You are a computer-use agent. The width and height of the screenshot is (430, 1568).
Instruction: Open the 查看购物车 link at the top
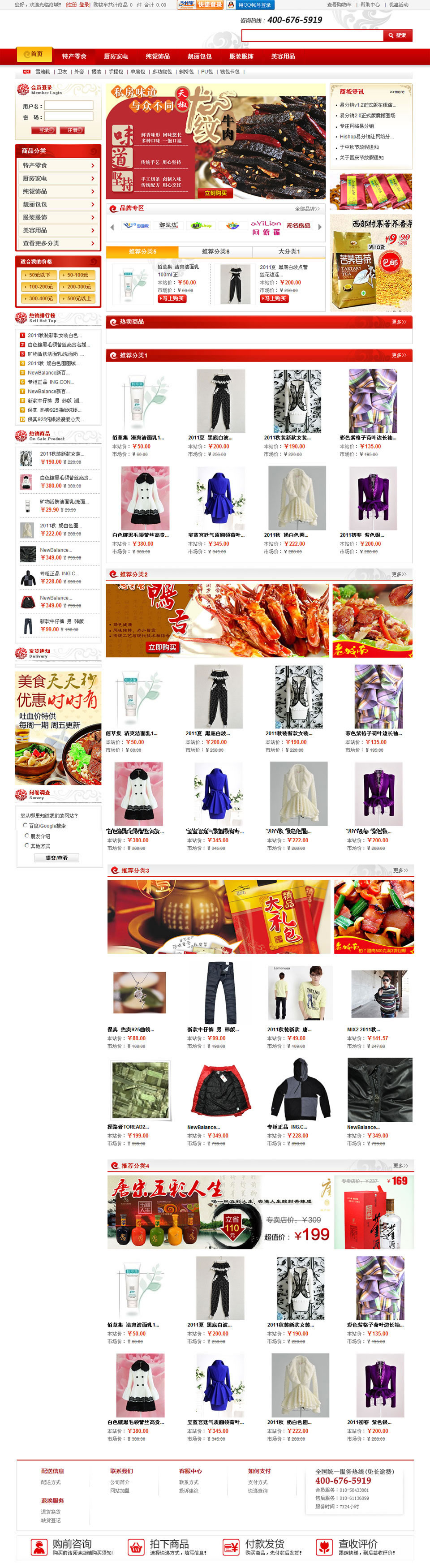[339, 5]
